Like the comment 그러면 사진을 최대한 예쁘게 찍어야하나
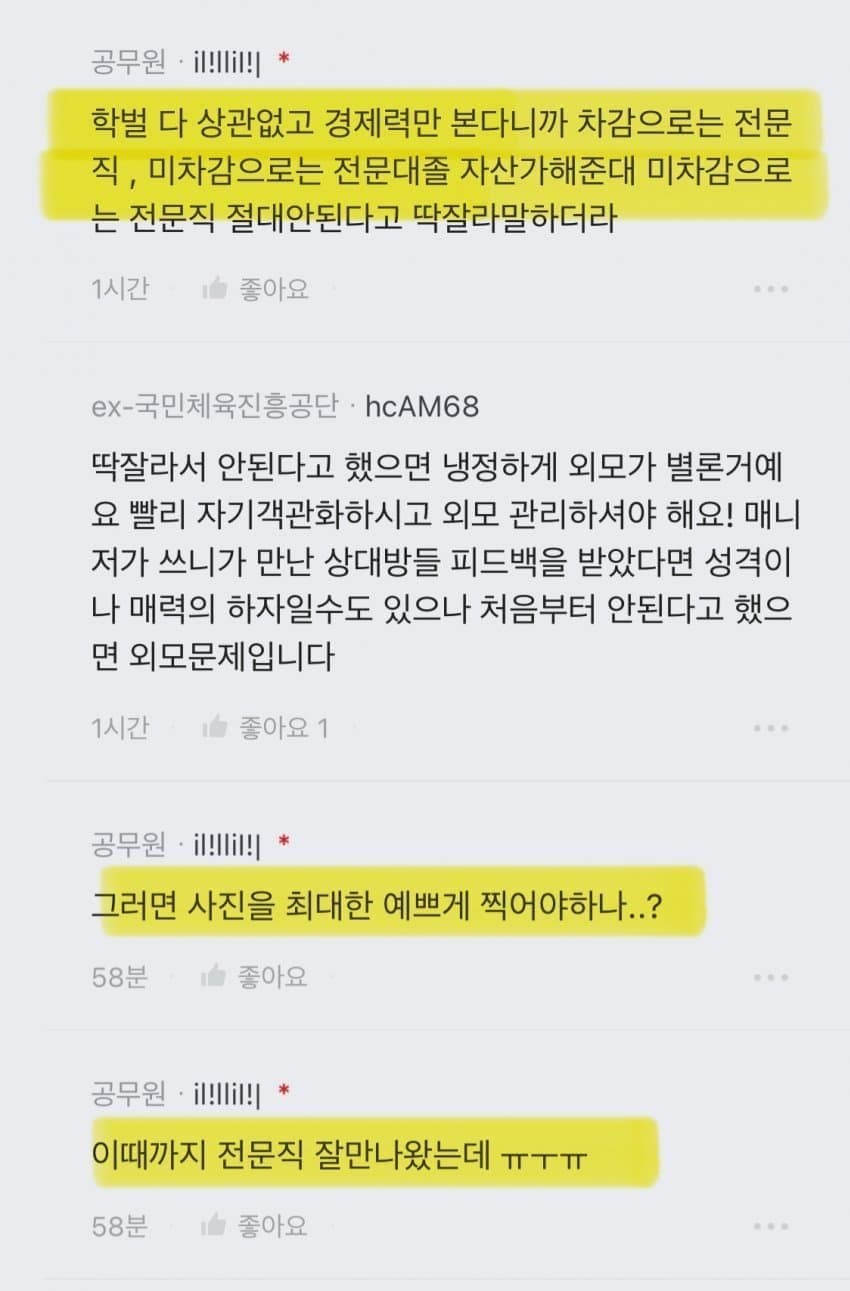The image size is (850, 1291). [255, 976]
